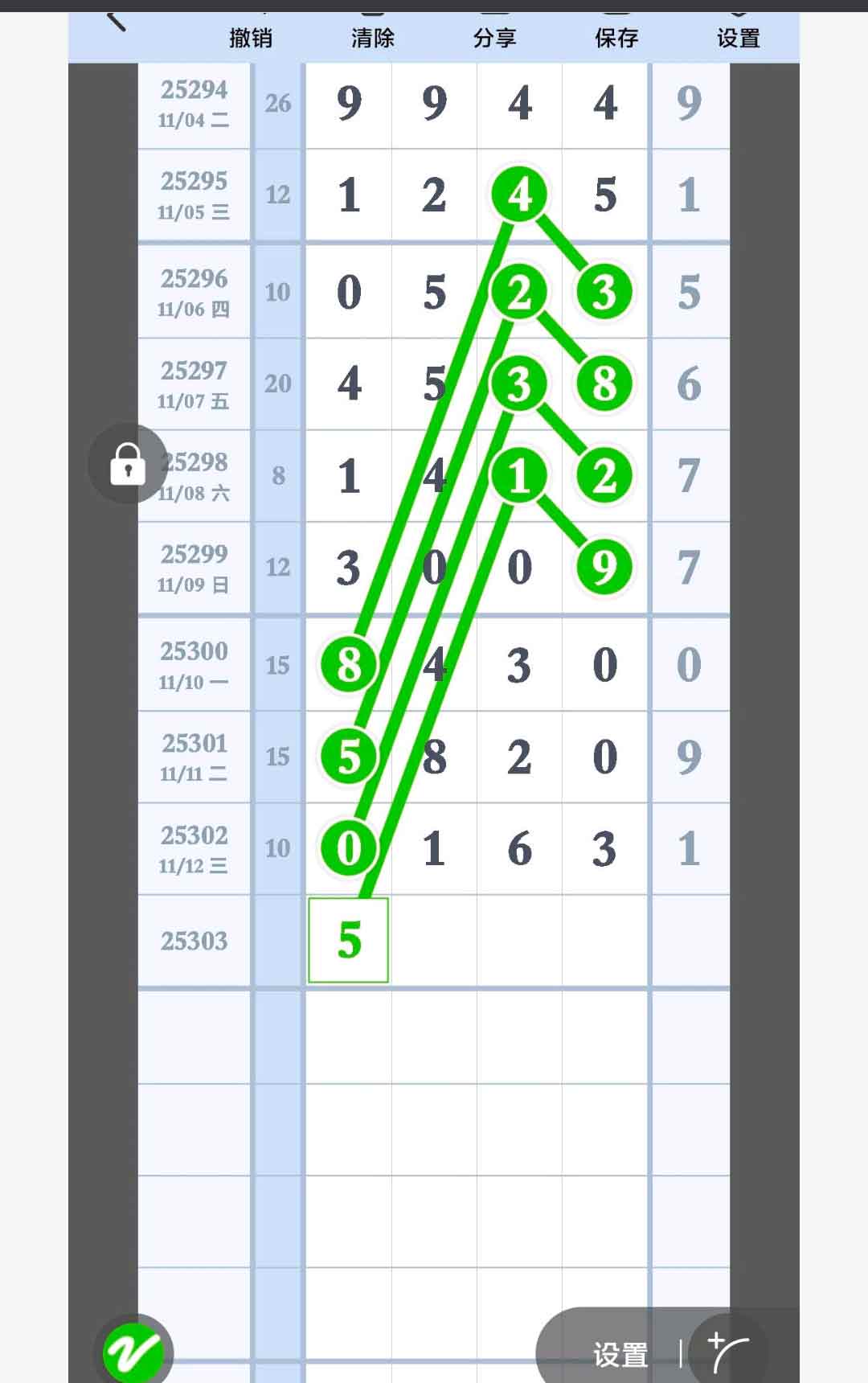Toggle the lock icon on the left
Viewport: 868px width, 1383px height.
tap(128, 464)
